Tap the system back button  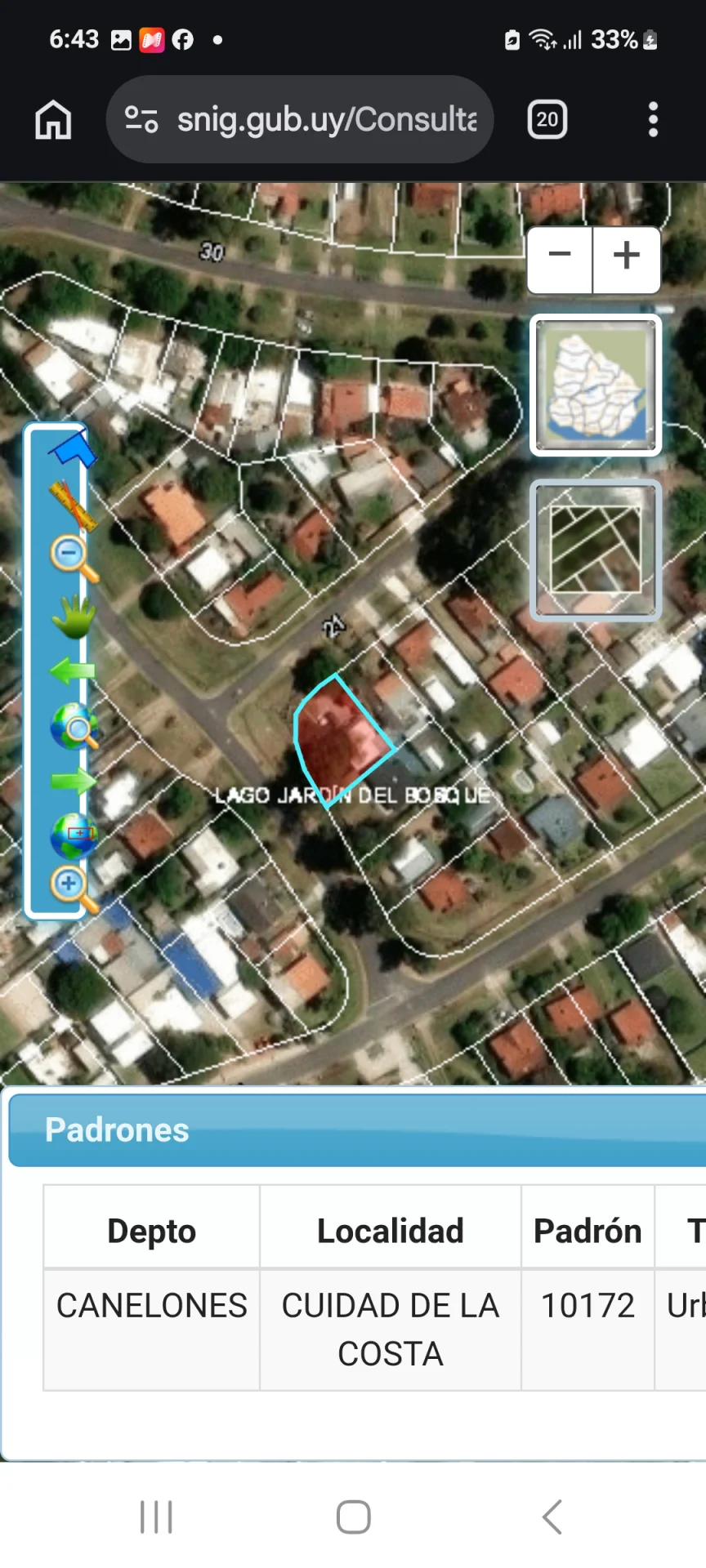coord(552,1517)
